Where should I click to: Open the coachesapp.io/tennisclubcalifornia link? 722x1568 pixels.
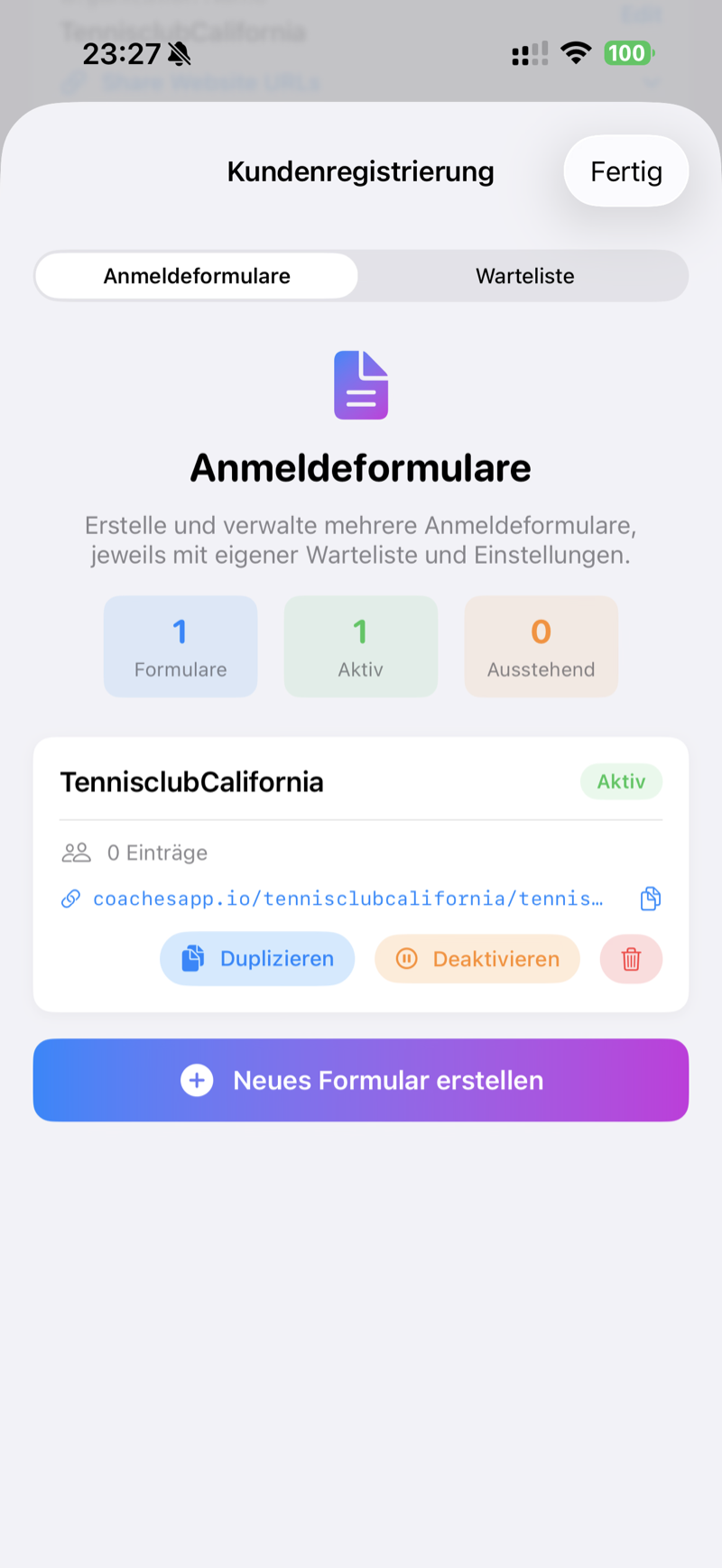[347, 899]
